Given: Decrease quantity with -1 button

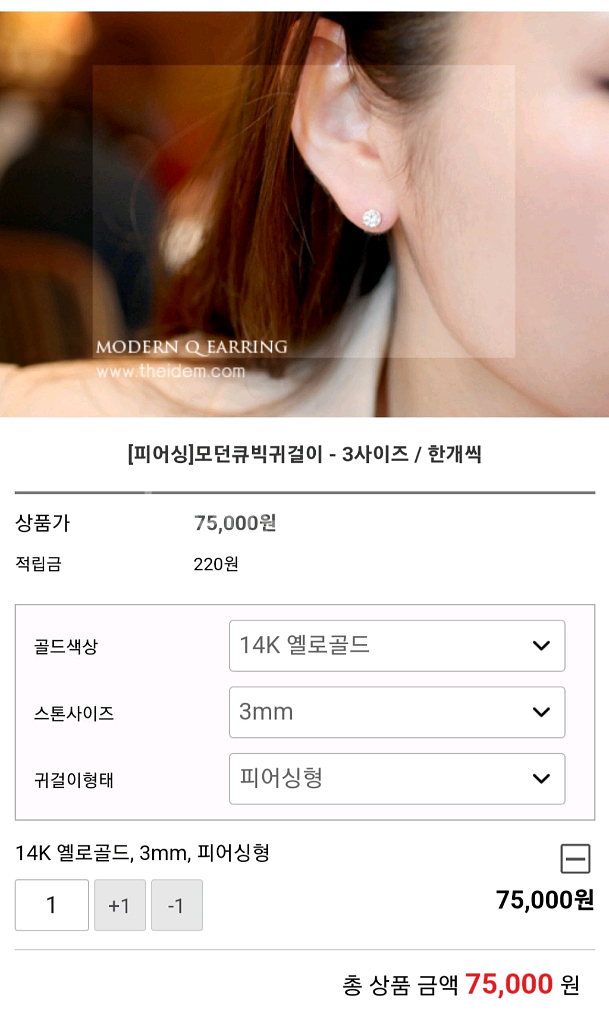Looking at the screenshot, I should pos(177,905).
